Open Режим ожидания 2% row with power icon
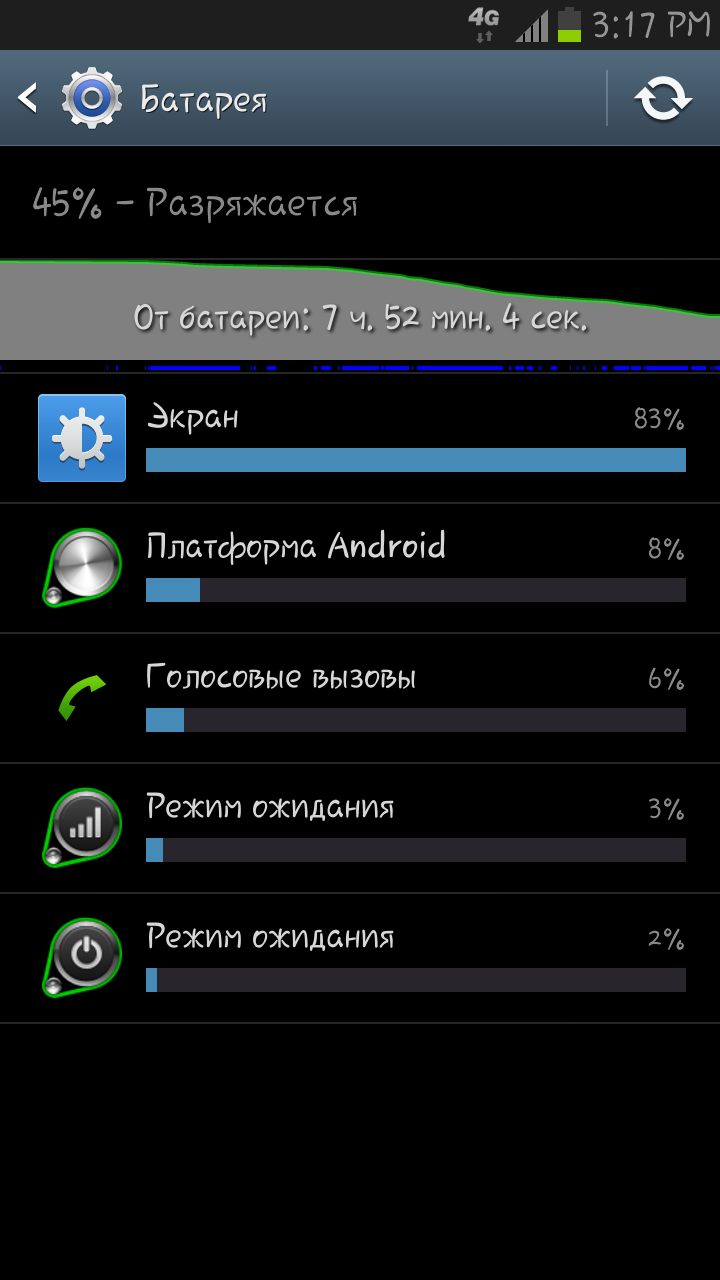720x1280 pixels. (x=360, y=958)
